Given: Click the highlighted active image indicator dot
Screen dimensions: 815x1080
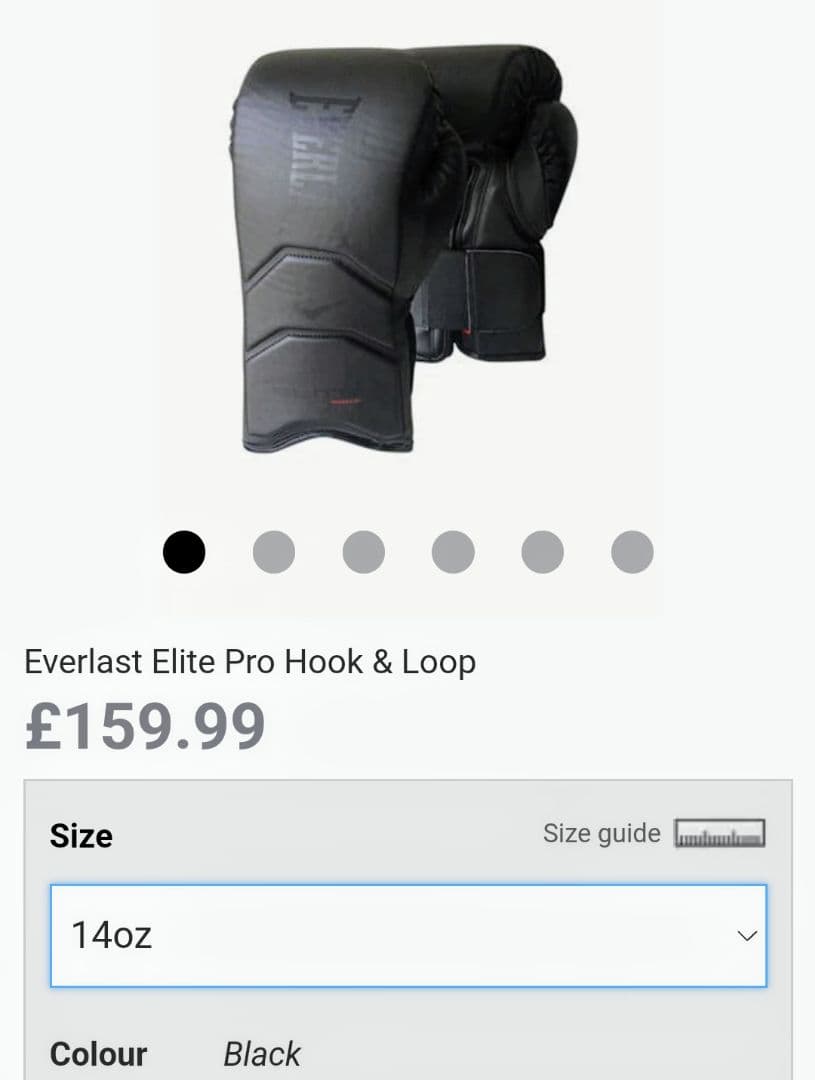Looking at the screenshot, I should (184, 551).
